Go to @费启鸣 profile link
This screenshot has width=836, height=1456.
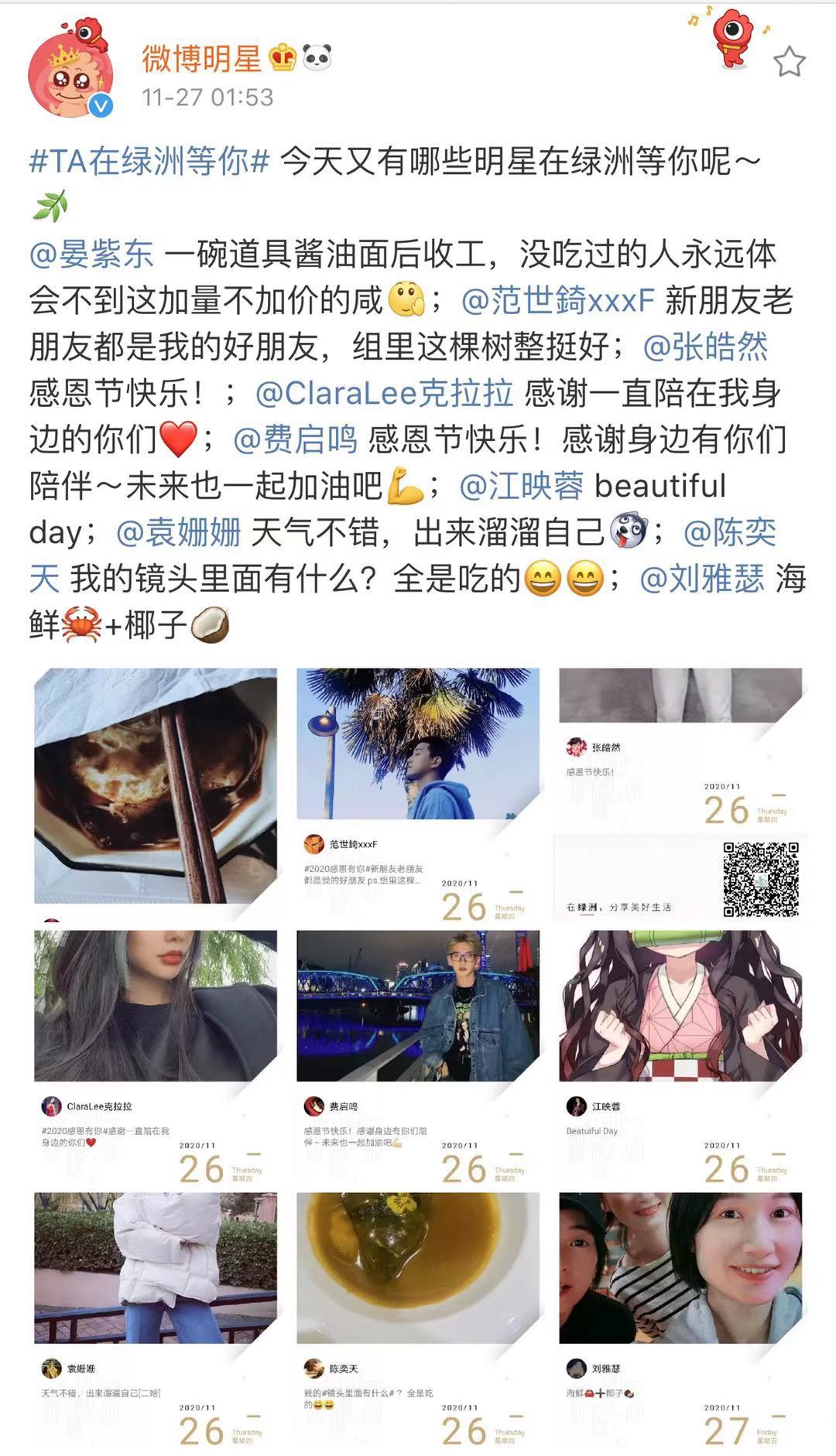pyautogui.click(x=295, y=439)
